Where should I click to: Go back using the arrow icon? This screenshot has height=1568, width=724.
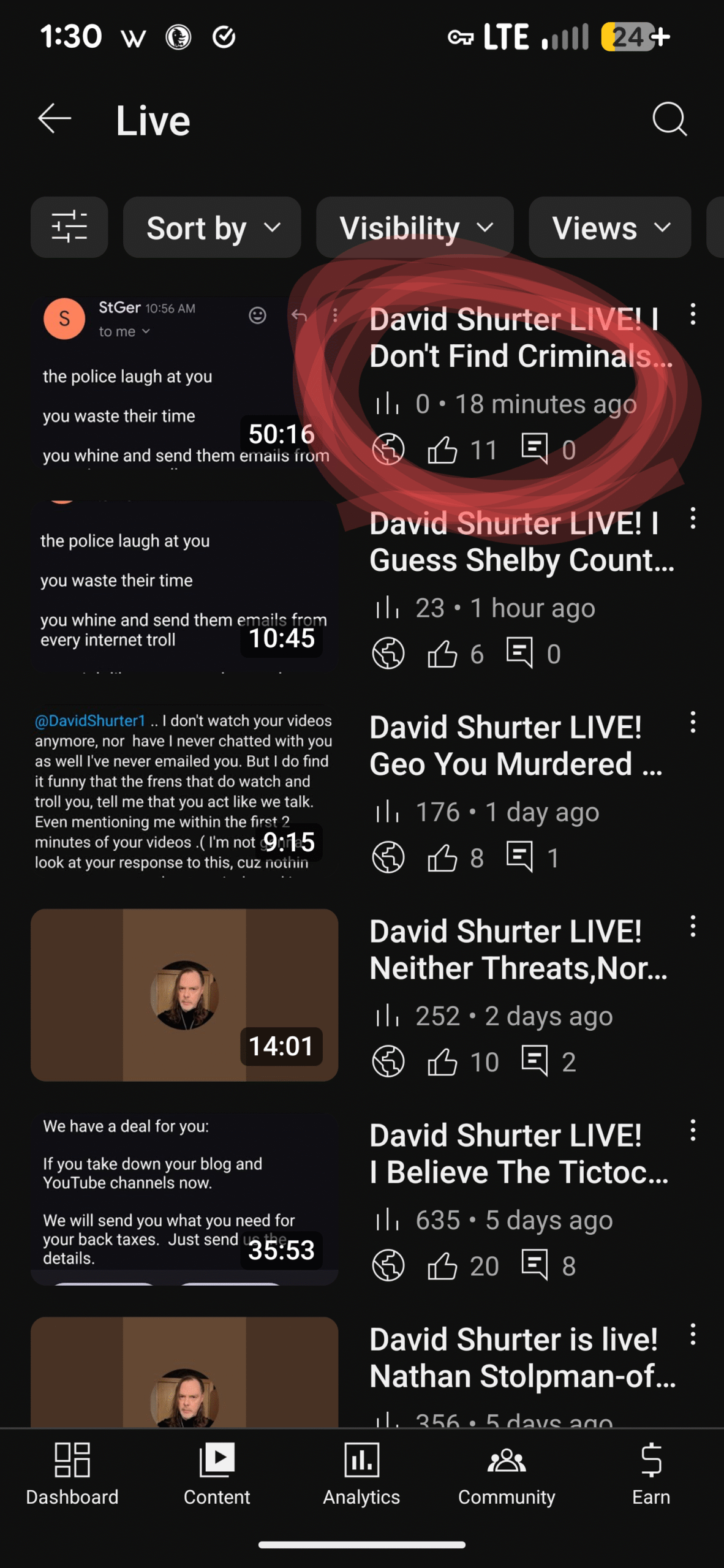click(x=55, y=119)
